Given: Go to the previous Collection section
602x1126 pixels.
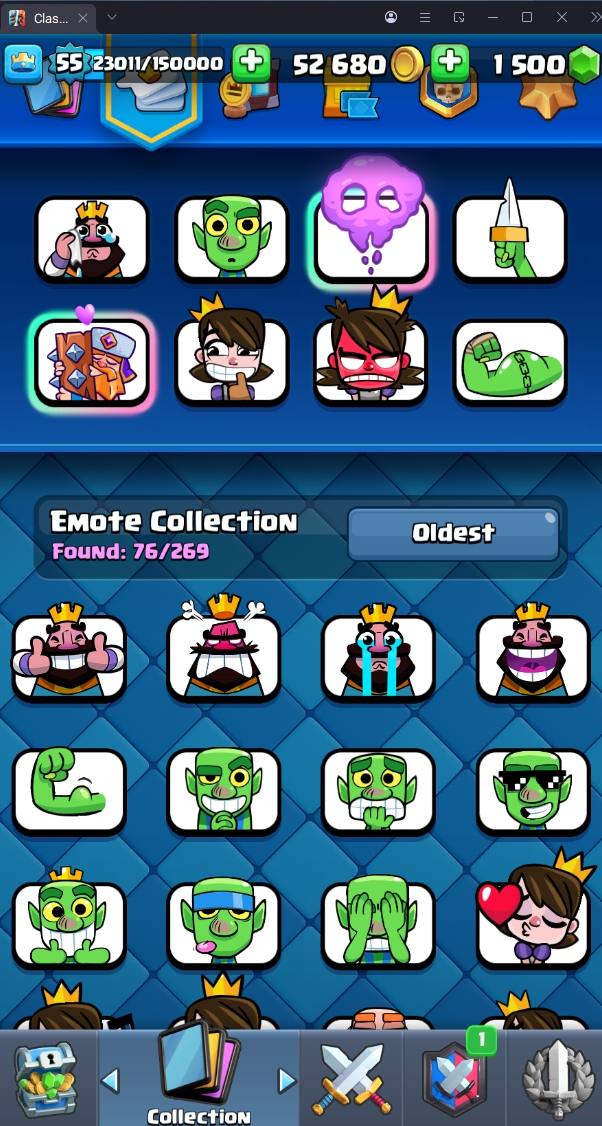Looking at the screenshot, I should point(111,1080).
